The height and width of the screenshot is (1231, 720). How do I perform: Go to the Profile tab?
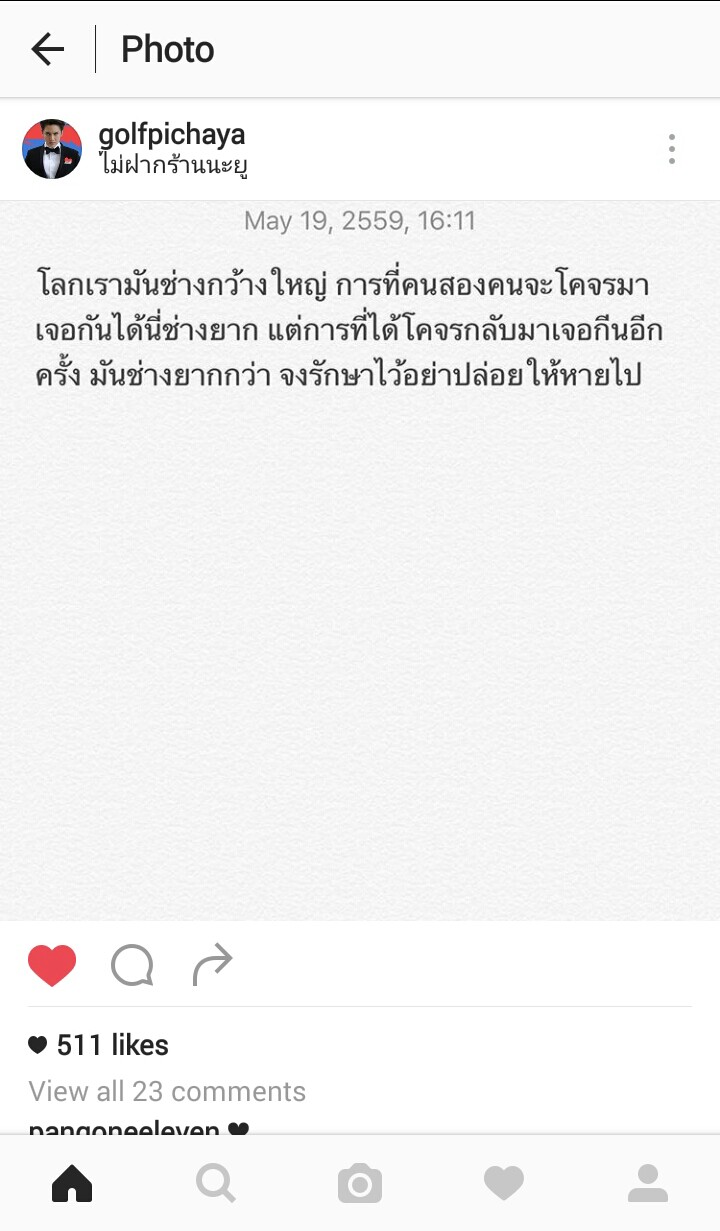point(648,1184)
